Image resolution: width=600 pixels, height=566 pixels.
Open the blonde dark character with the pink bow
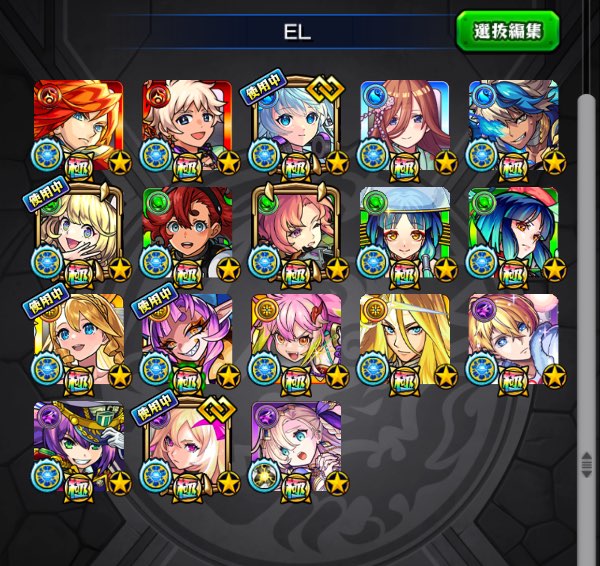click(187, 446)
